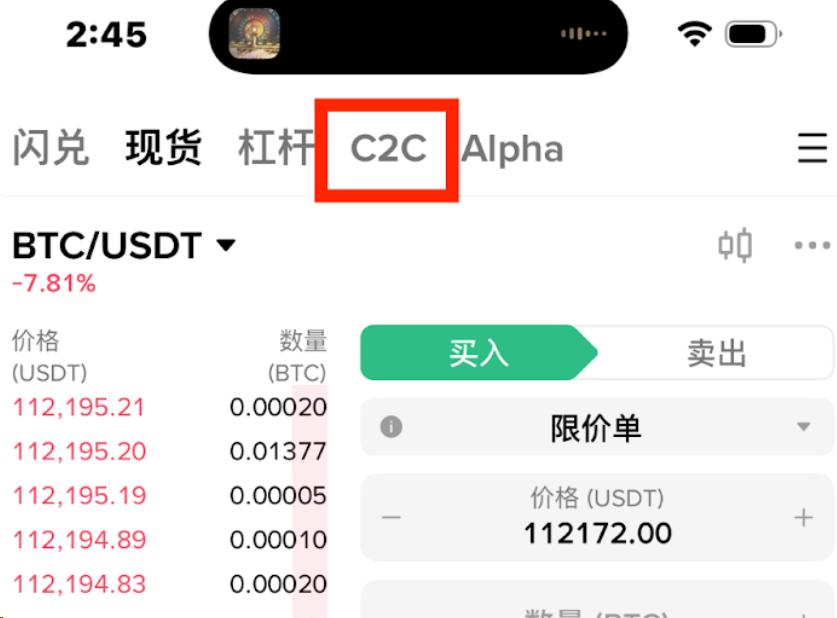This screenshot has width=837, height=618.
Task: Increase price with the plus button
Action: coord(803,517)
